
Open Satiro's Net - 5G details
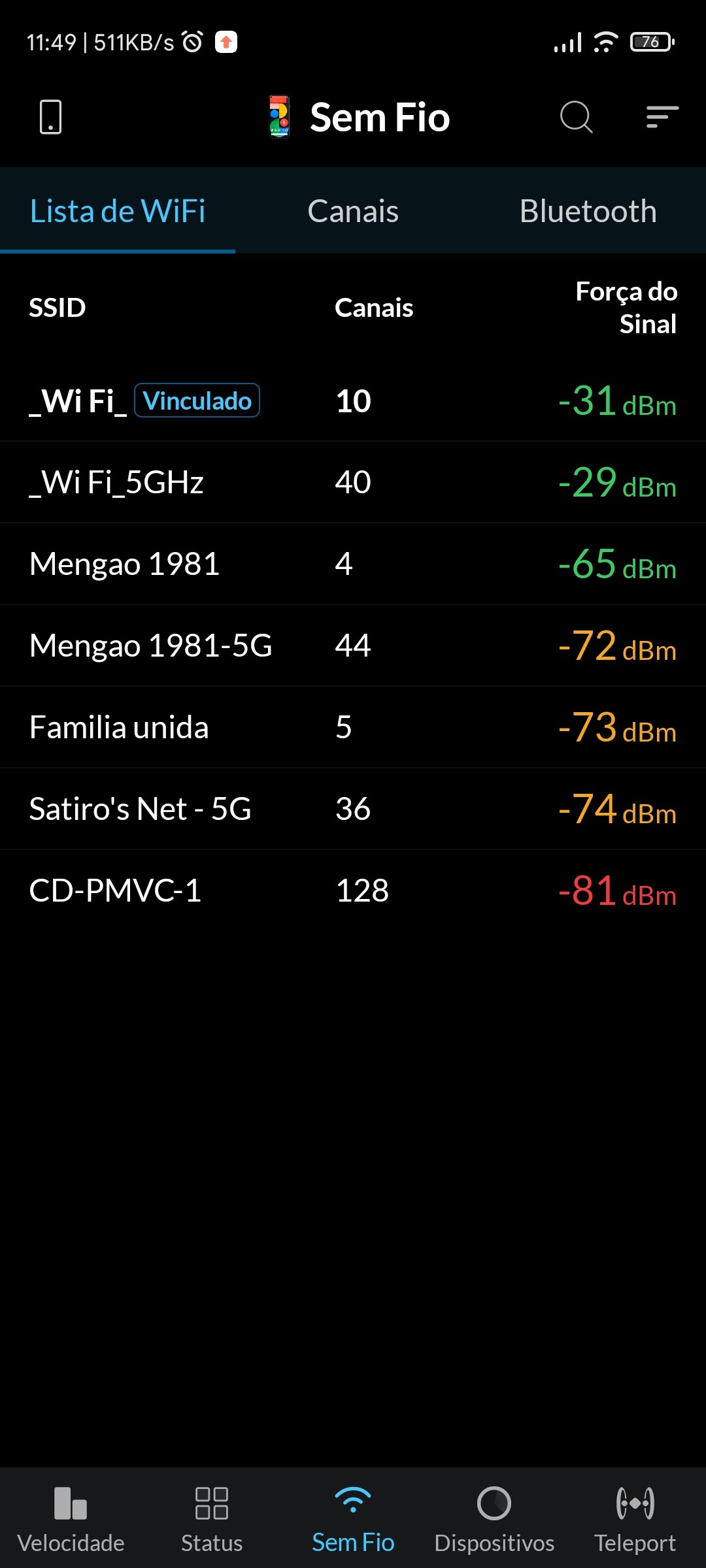tap(353, 809)
